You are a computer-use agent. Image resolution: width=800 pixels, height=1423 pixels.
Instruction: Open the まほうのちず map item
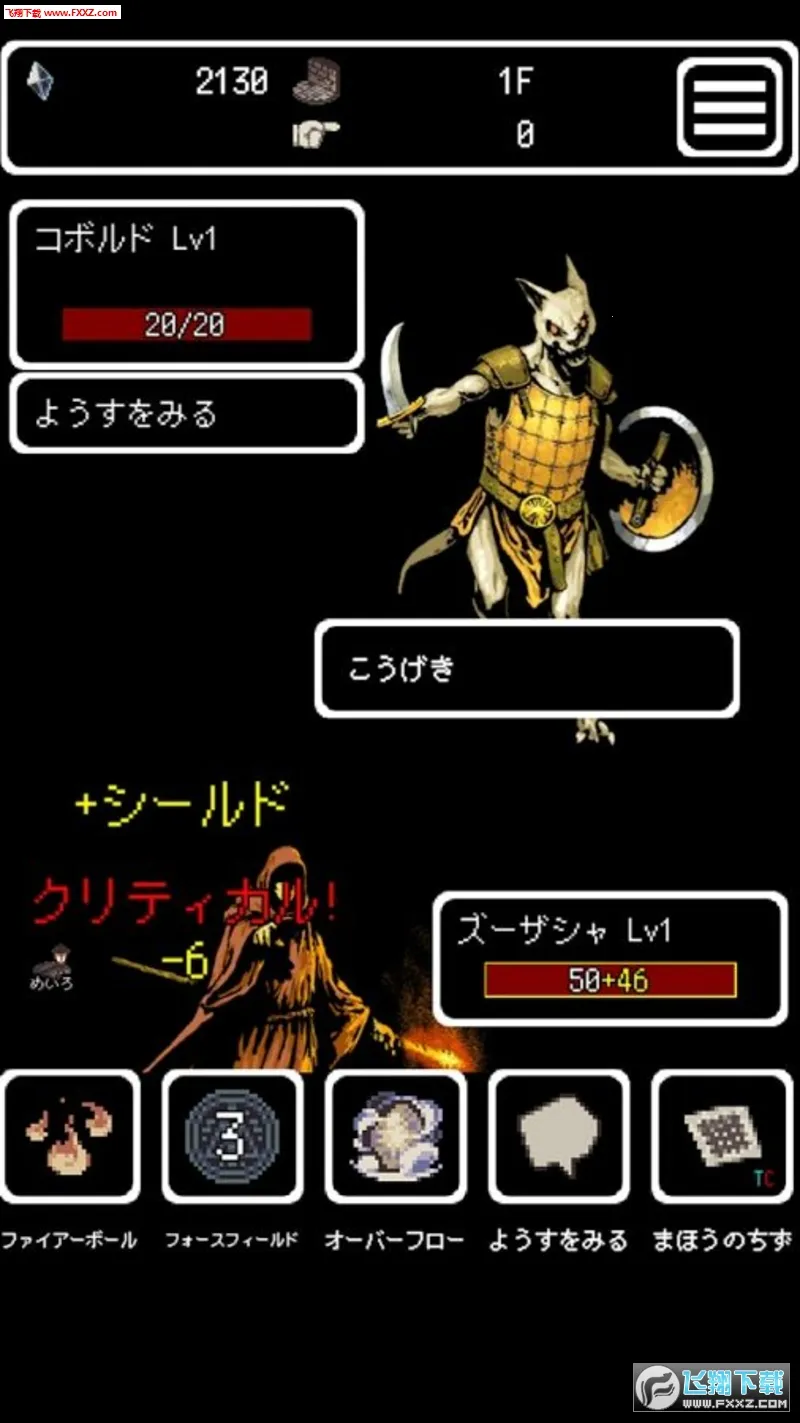722,1136
